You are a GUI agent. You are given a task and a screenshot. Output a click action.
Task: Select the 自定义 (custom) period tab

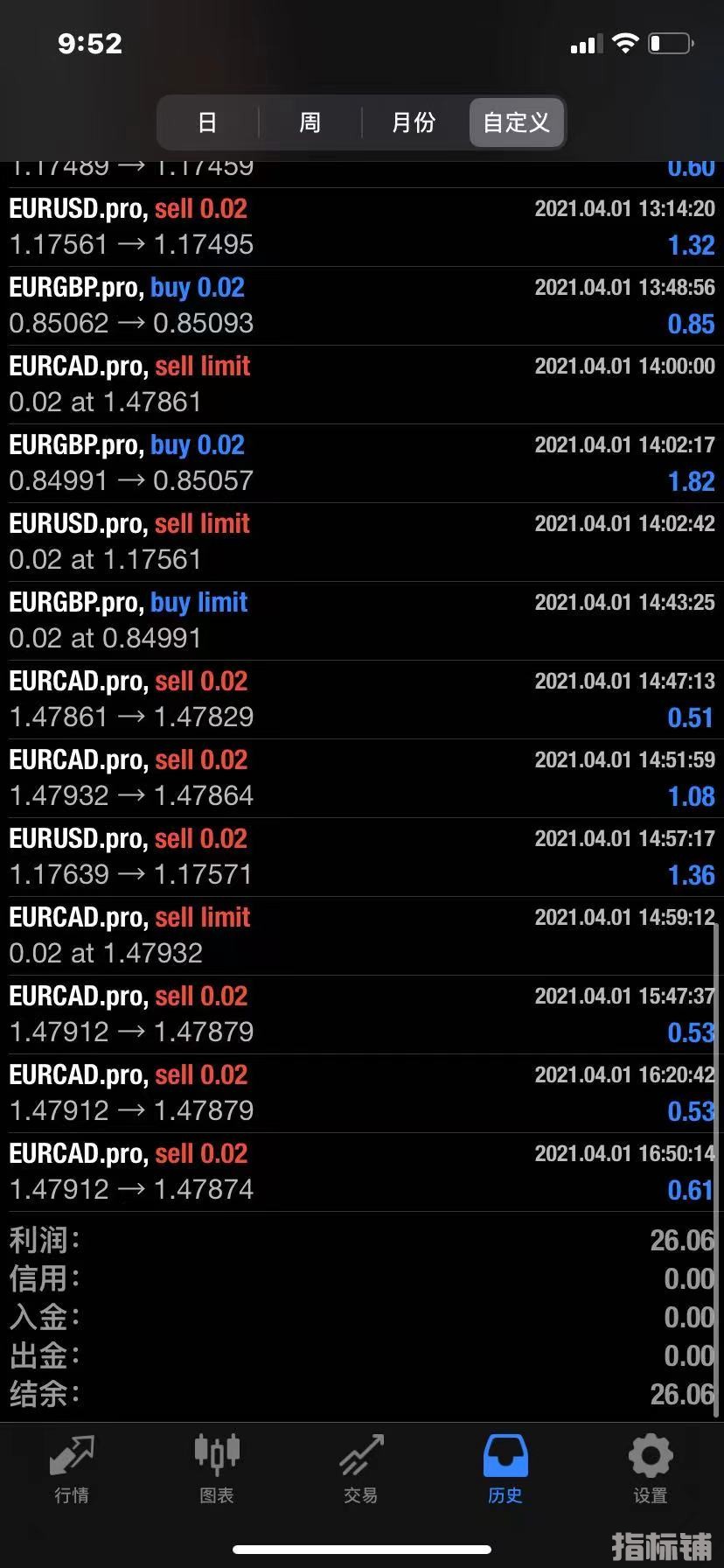click(x=517, y=122)
